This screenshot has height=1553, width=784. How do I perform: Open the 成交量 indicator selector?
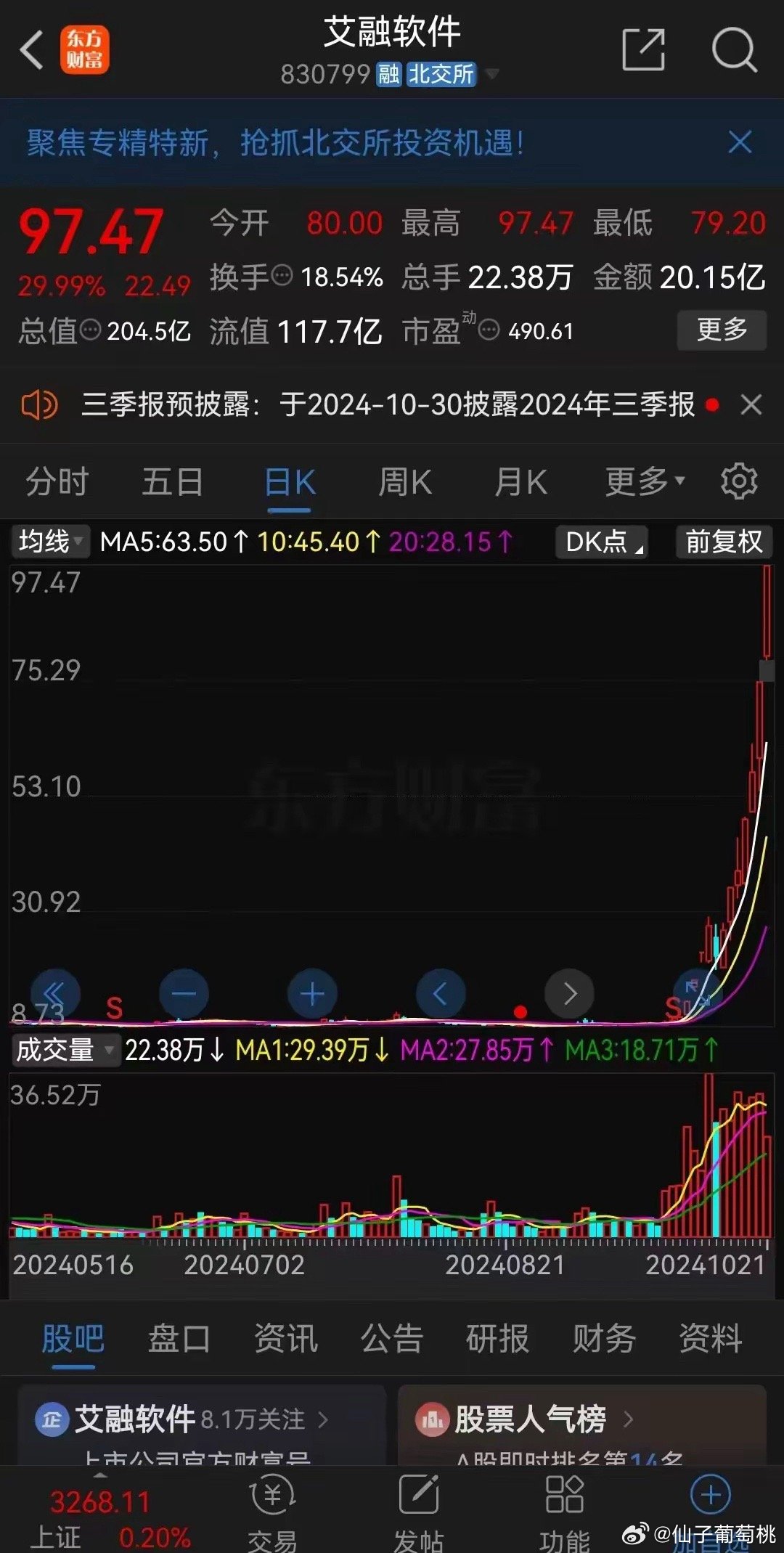(65, 1050)
